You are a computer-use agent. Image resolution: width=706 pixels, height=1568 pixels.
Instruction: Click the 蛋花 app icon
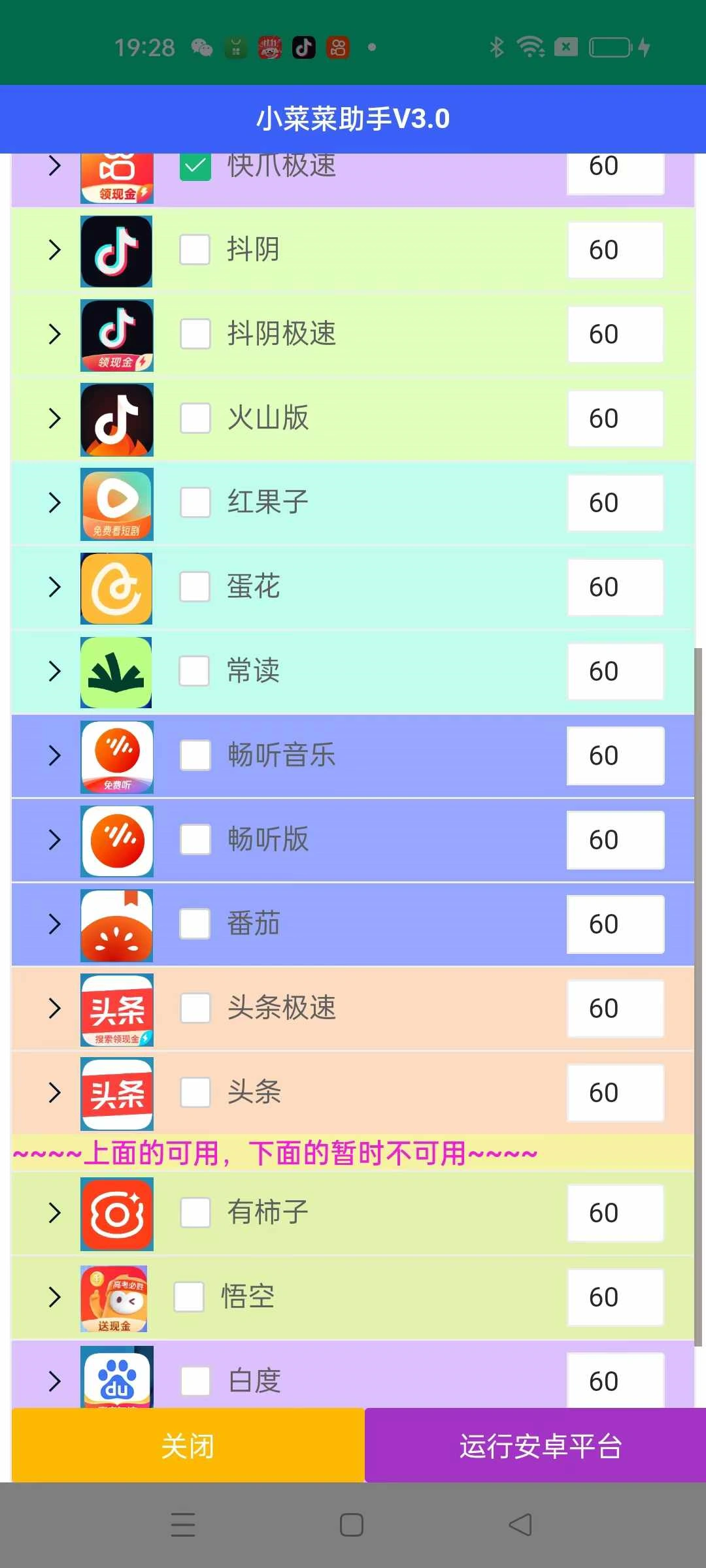(x=116, y=587)
